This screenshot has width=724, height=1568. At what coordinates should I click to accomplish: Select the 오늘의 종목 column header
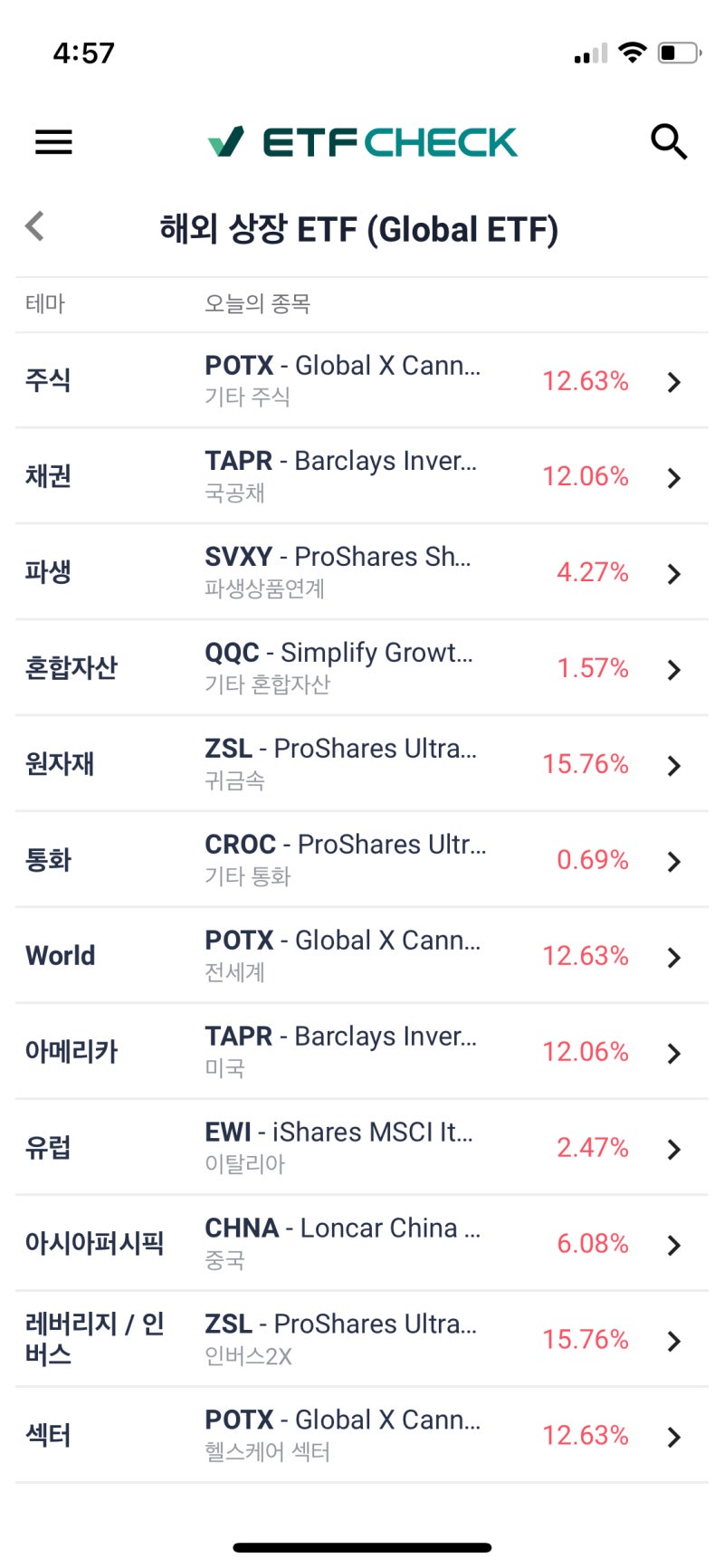pyautogui.click(x=255, y=304)
